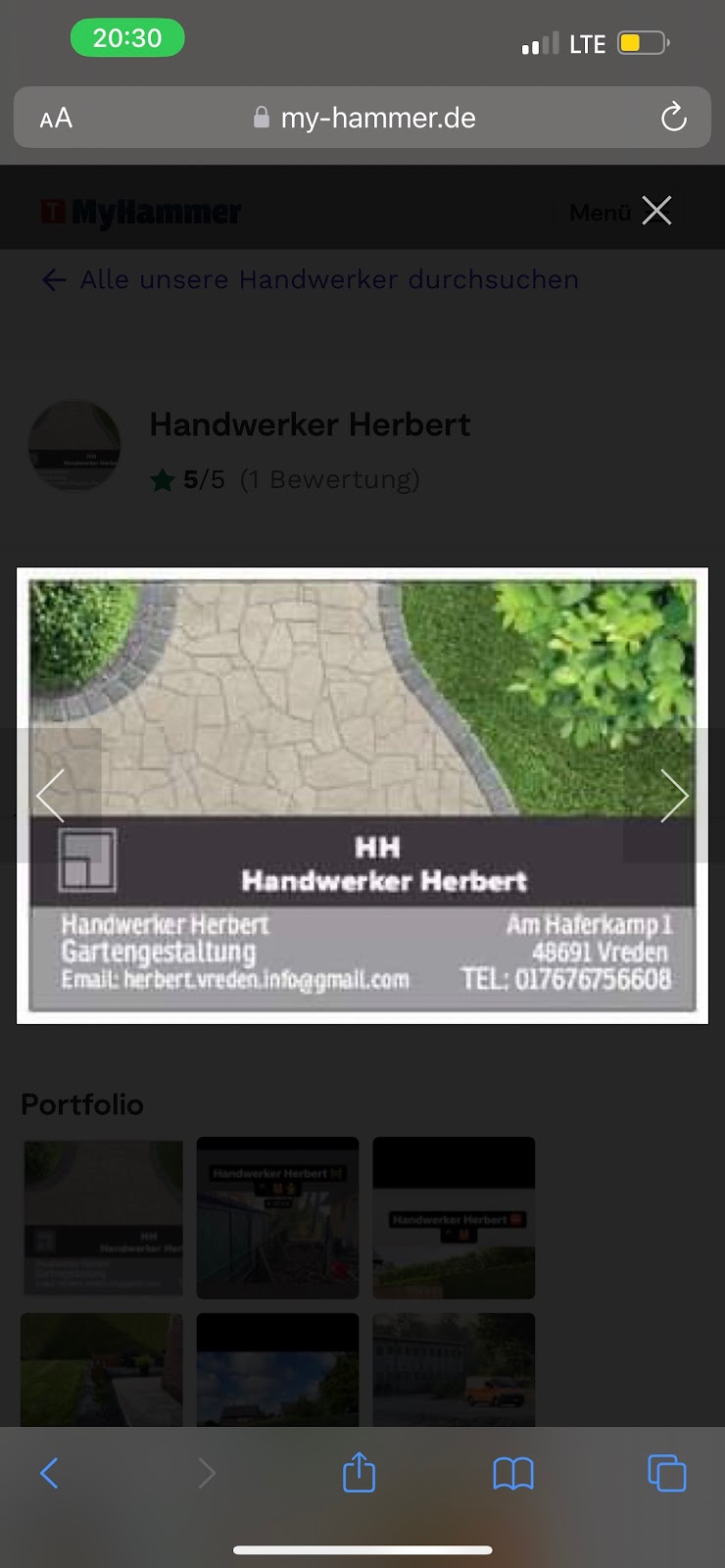The height and width of the screenshot is (1568, 725).
Task: Reload the my-hammer.de page
Action: point(673,118)
